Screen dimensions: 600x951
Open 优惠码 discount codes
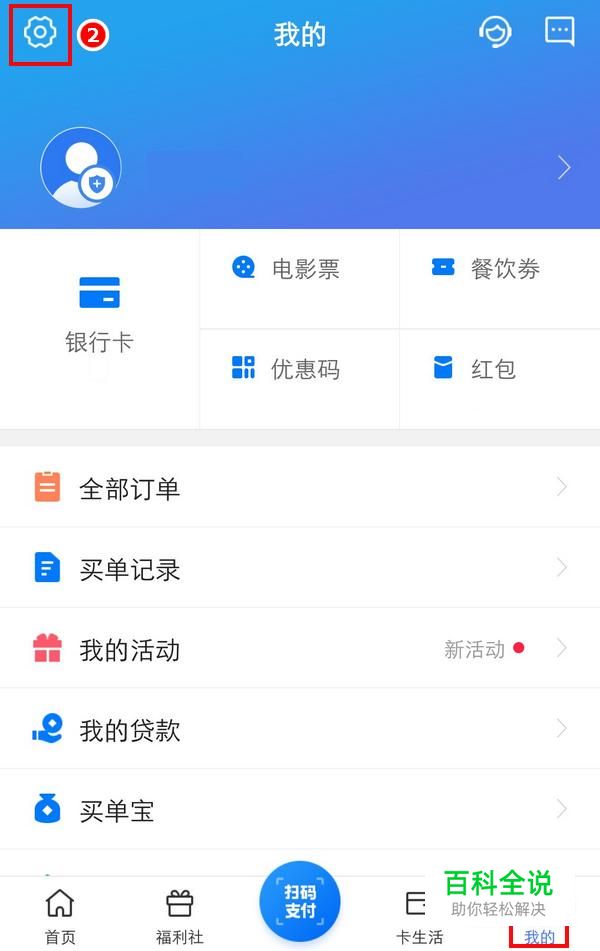299,368
